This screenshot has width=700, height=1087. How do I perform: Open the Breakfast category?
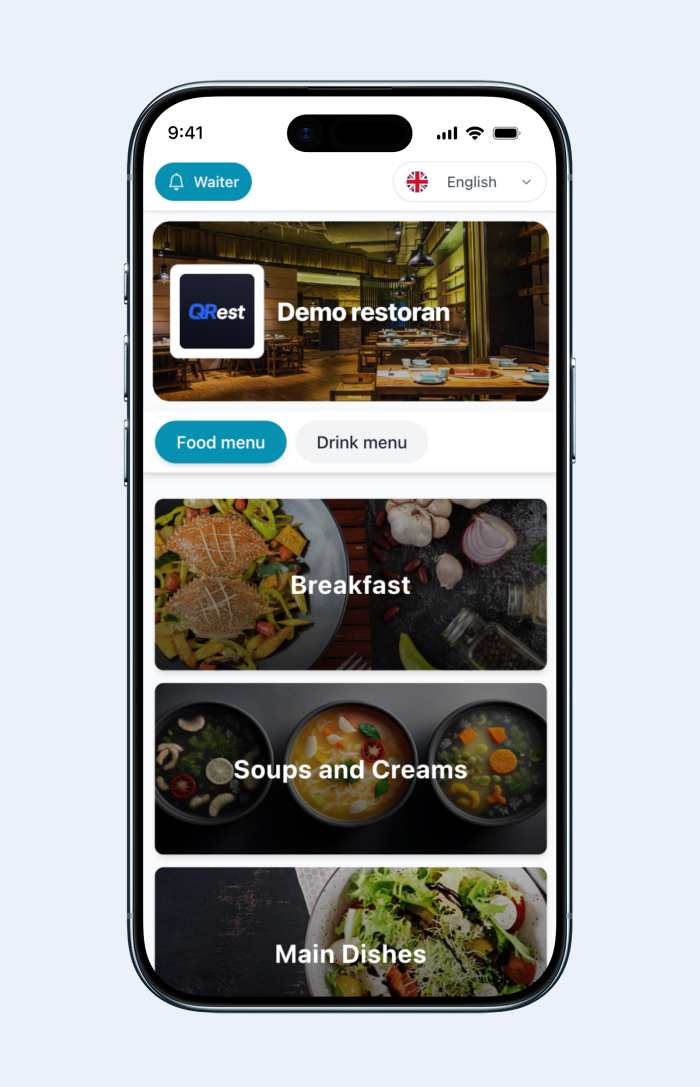[350, 585]
